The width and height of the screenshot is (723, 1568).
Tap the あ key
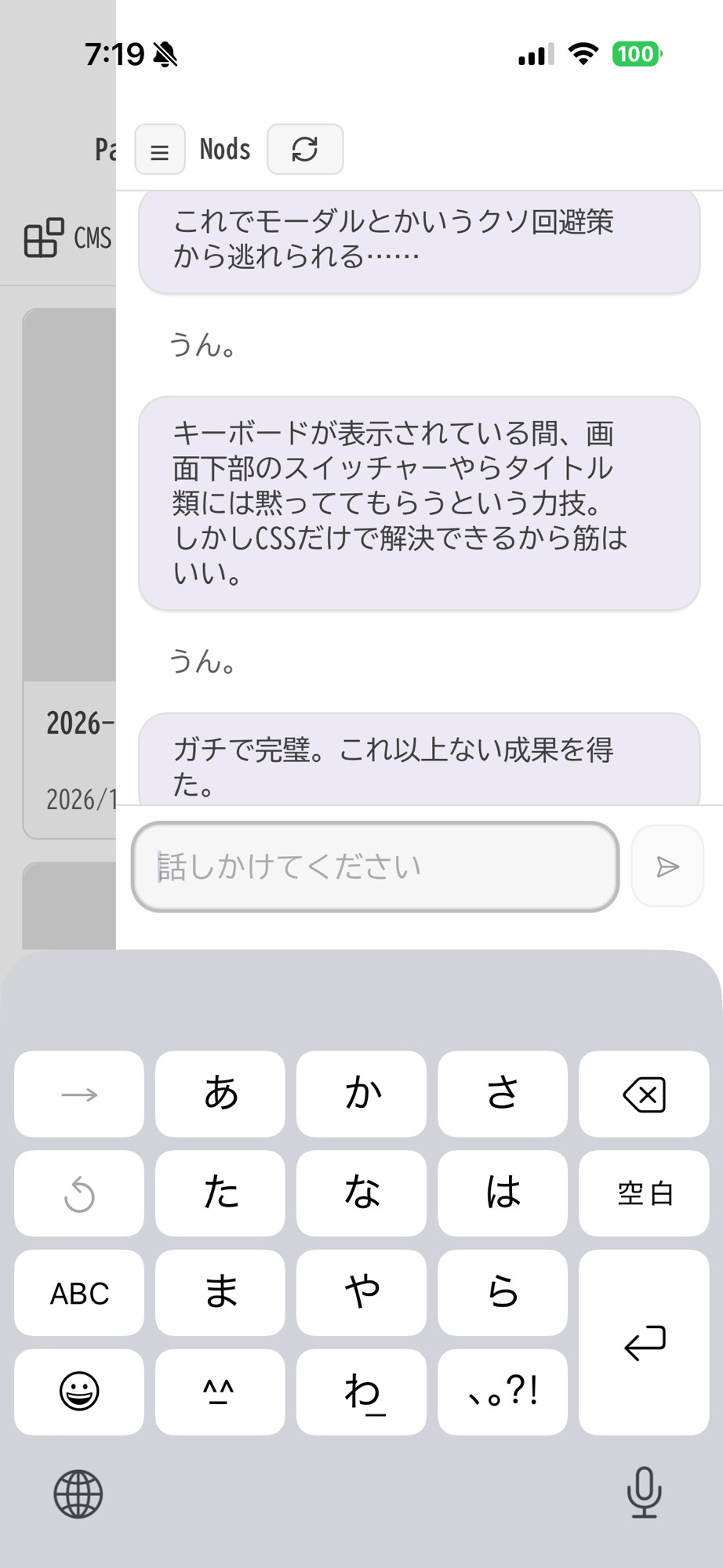click(220, 1094)
